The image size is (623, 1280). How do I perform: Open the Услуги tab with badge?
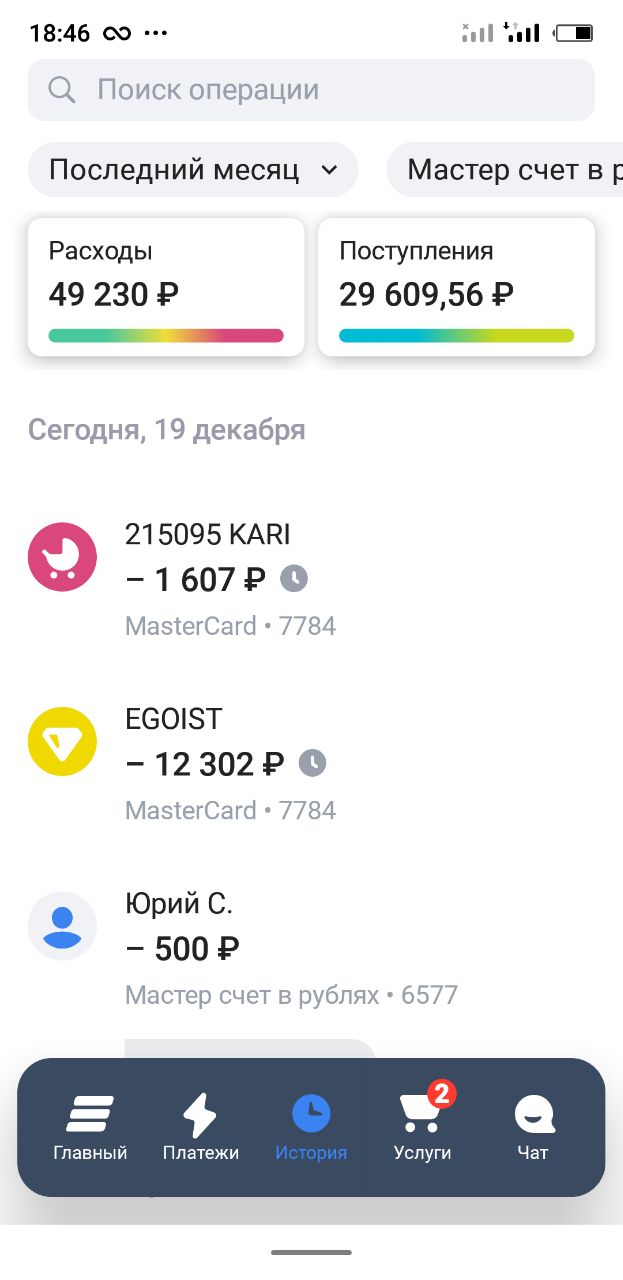[422, 1128]
